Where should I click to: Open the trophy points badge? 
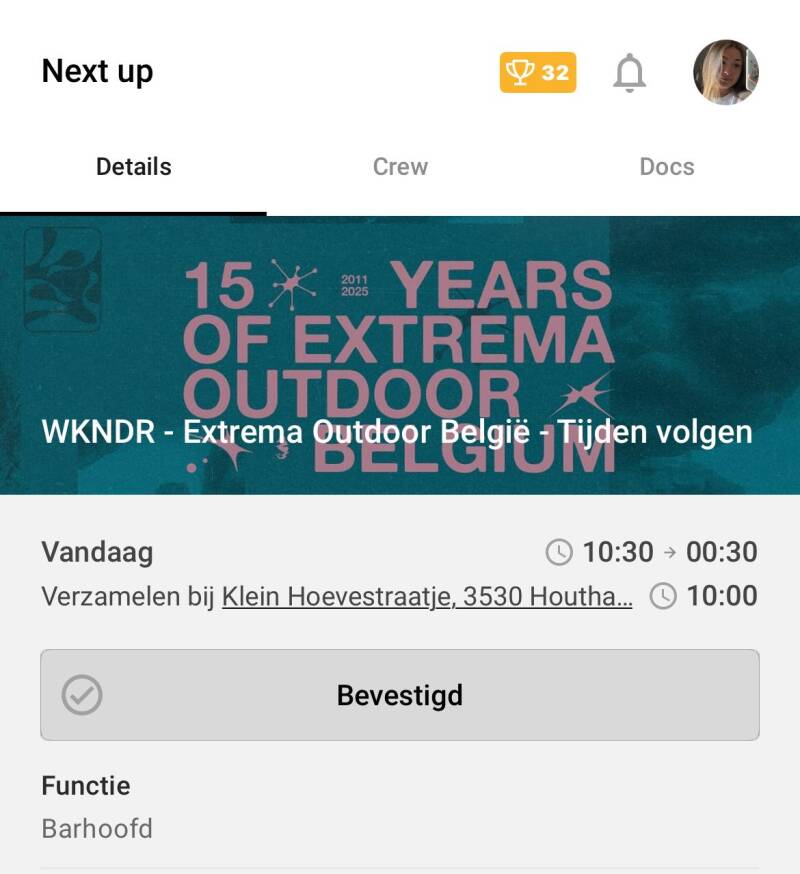[x=538, y=72]
